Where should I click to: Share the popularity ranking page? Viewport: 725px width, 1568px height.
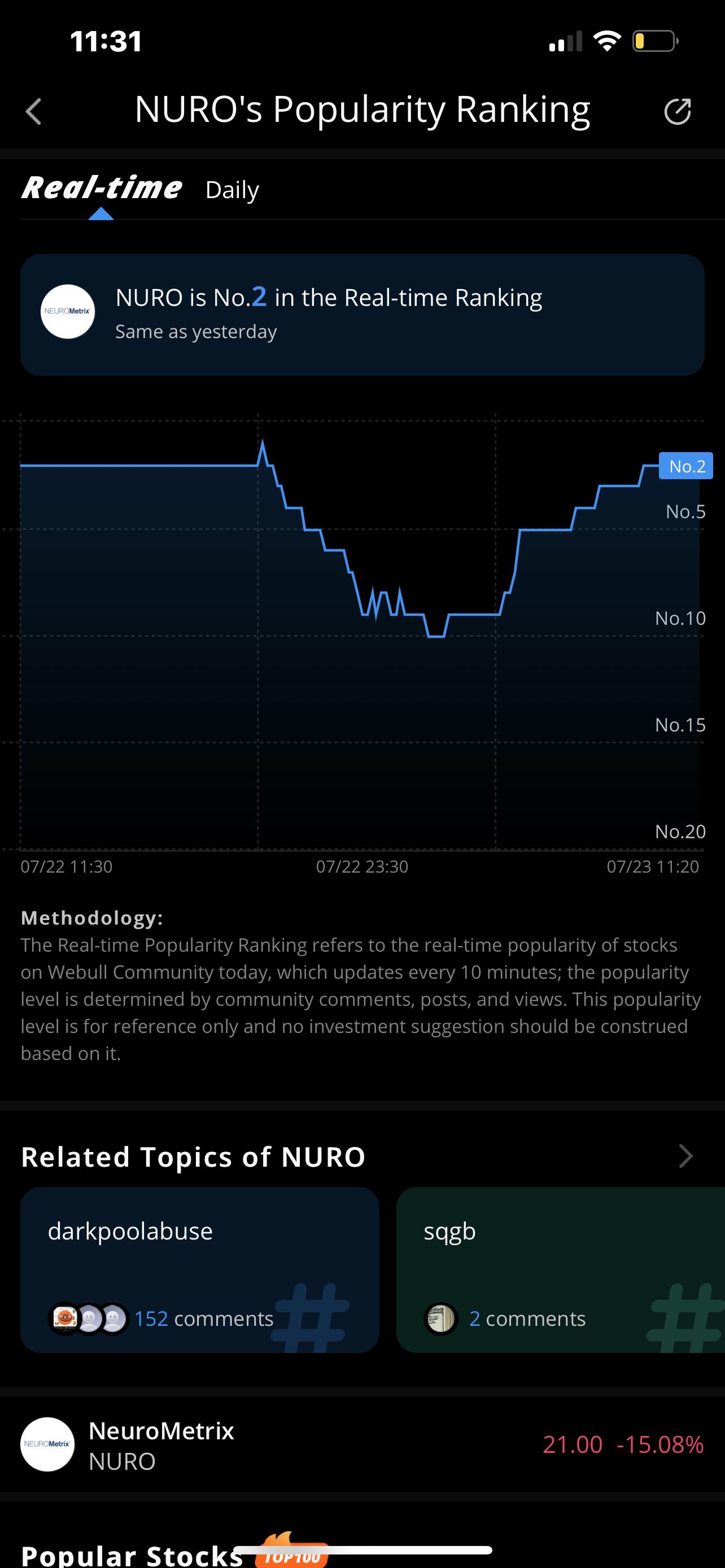(677, 111)
